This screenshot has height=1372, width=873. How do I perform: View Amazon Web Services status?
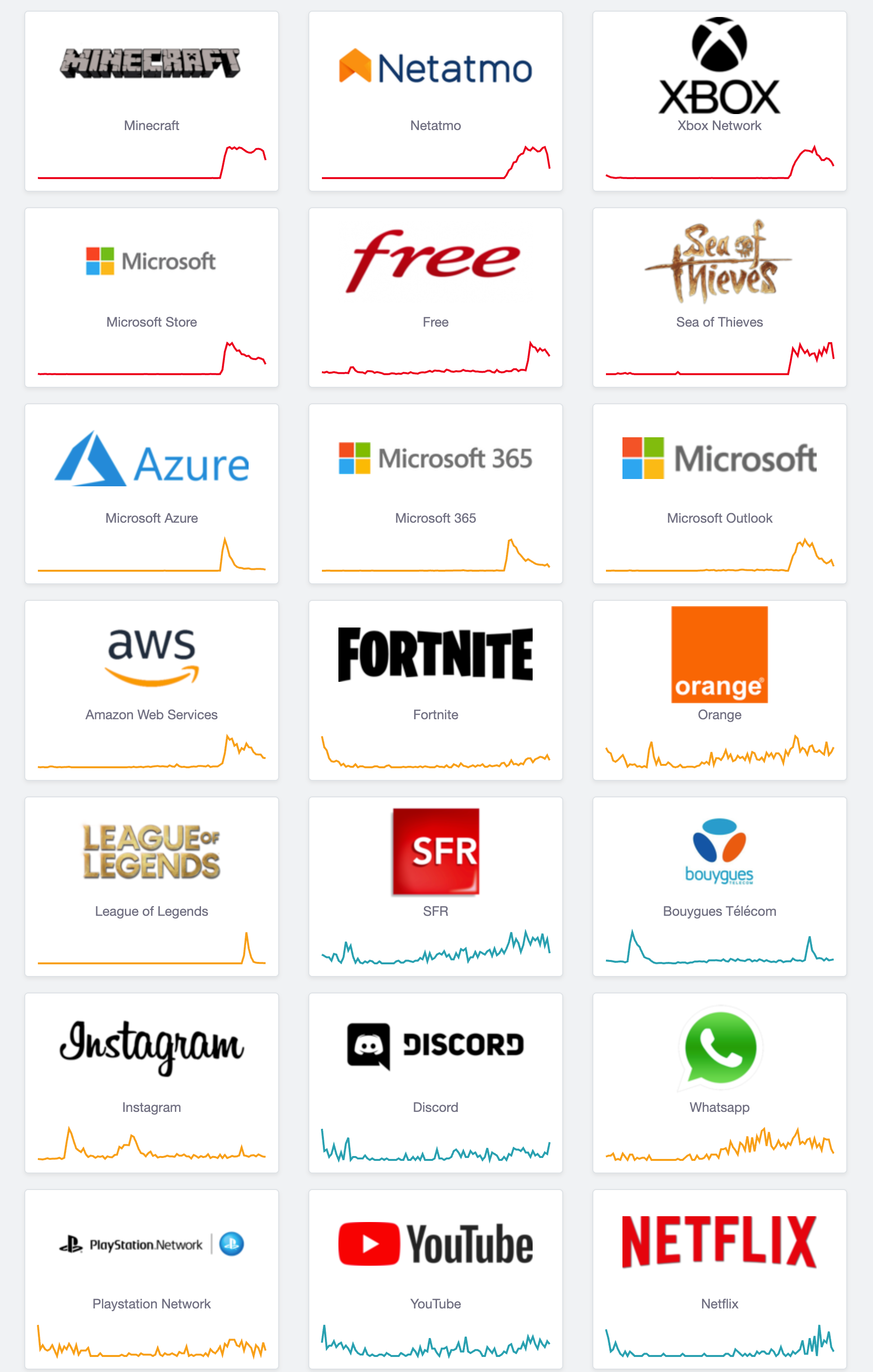click(151, 690)
